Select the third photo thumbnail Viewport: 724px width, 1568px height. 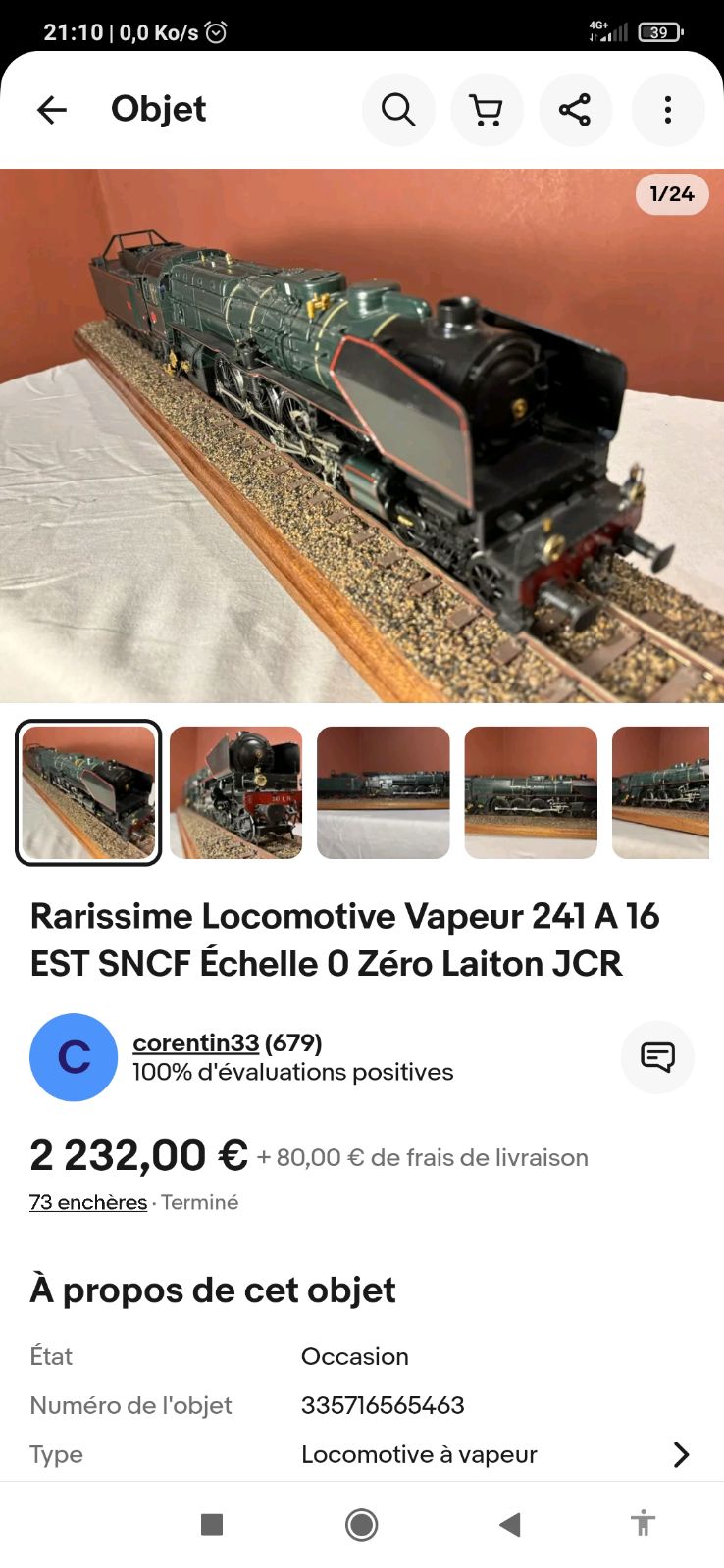point(383,792)
